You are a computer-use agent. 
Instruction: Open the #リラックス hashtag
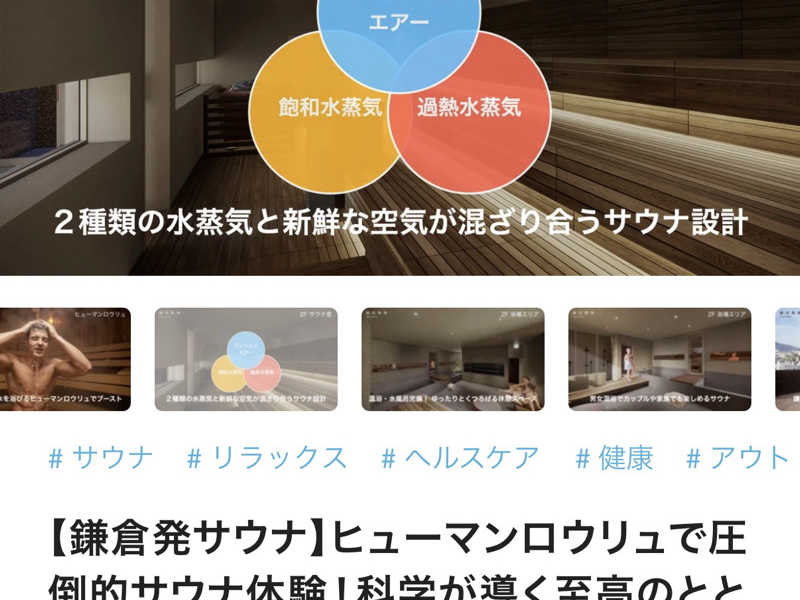tap(267, 458)
